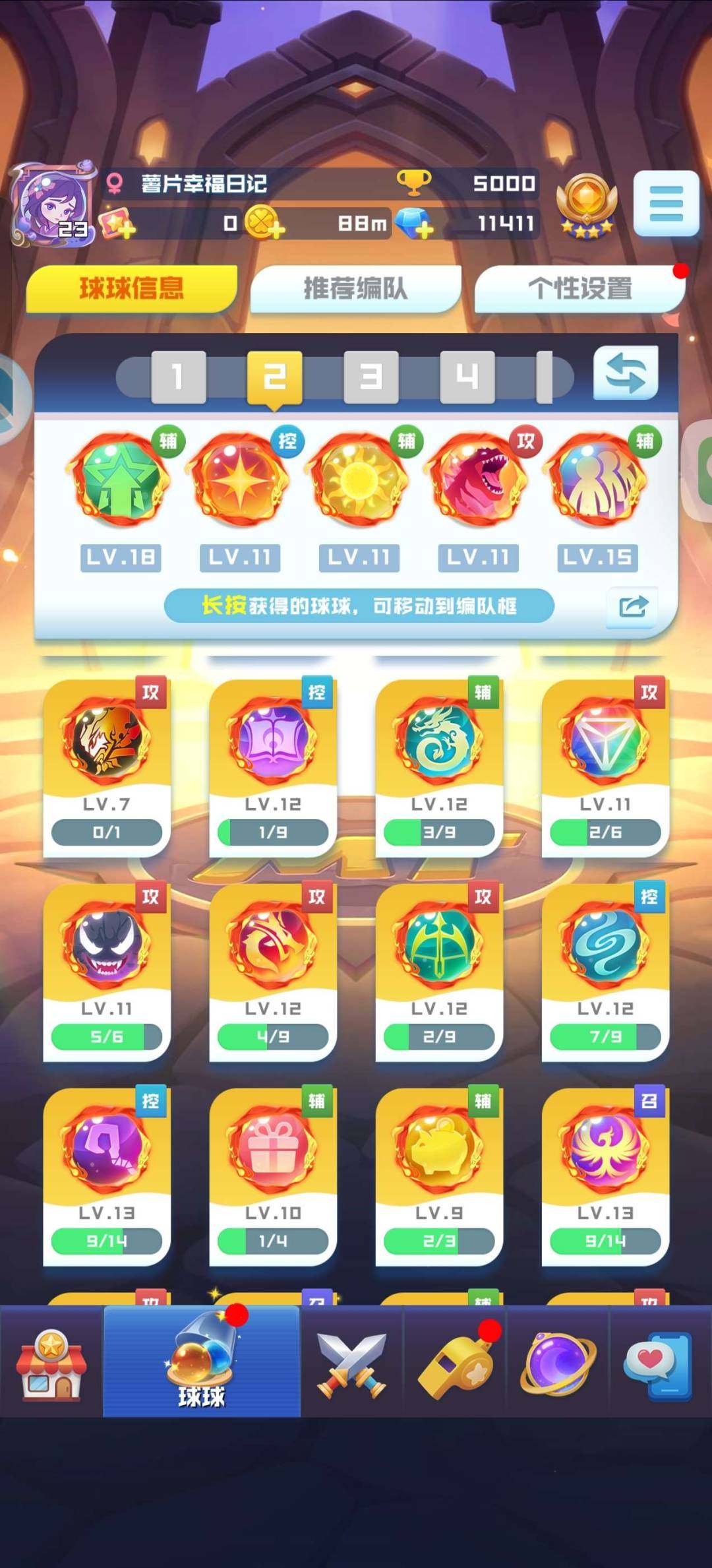Open the player avatar profile
The image size is (712, 1568).
[51, 204]
